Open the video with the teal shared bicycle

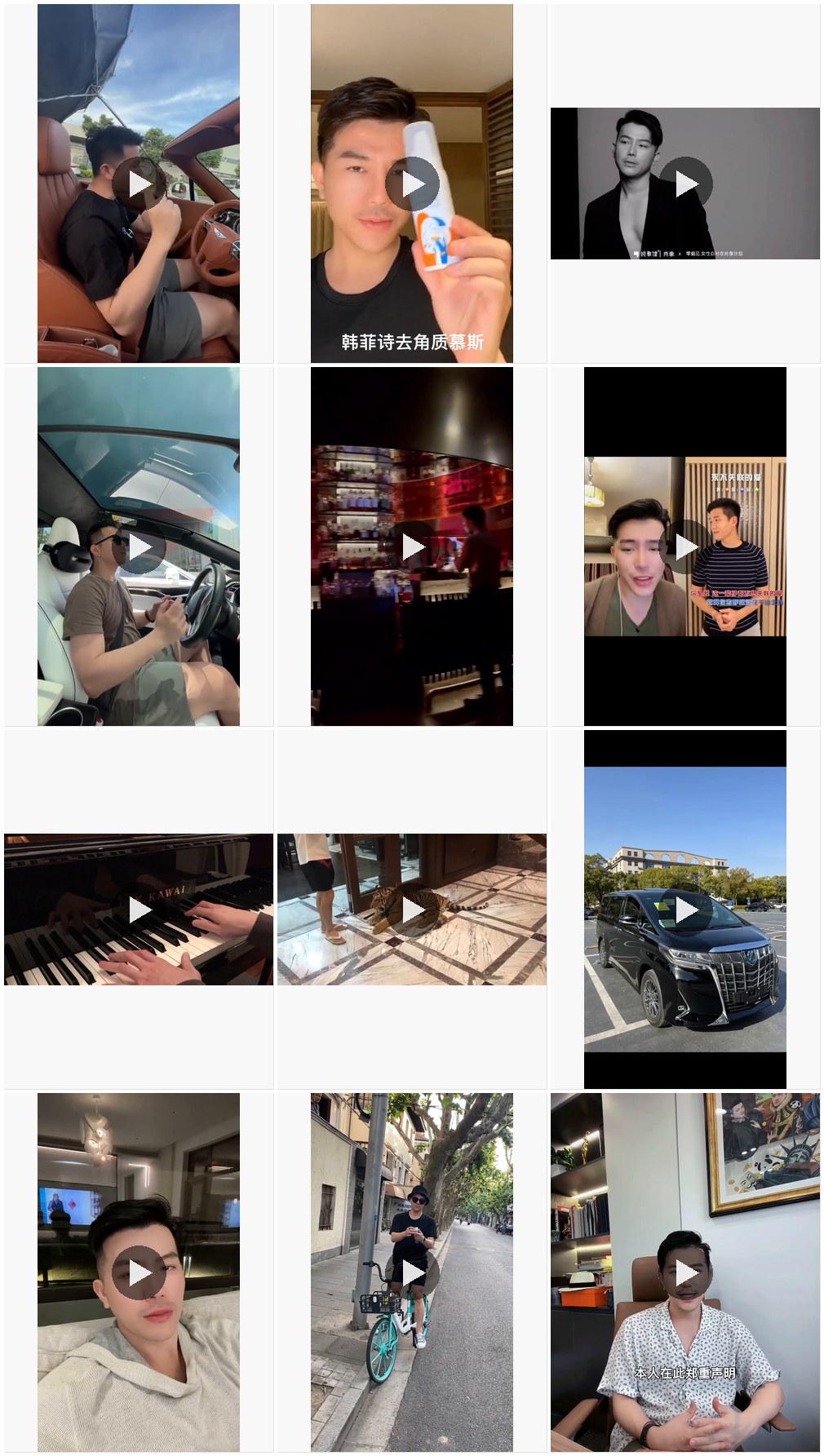click(412, 1272)
